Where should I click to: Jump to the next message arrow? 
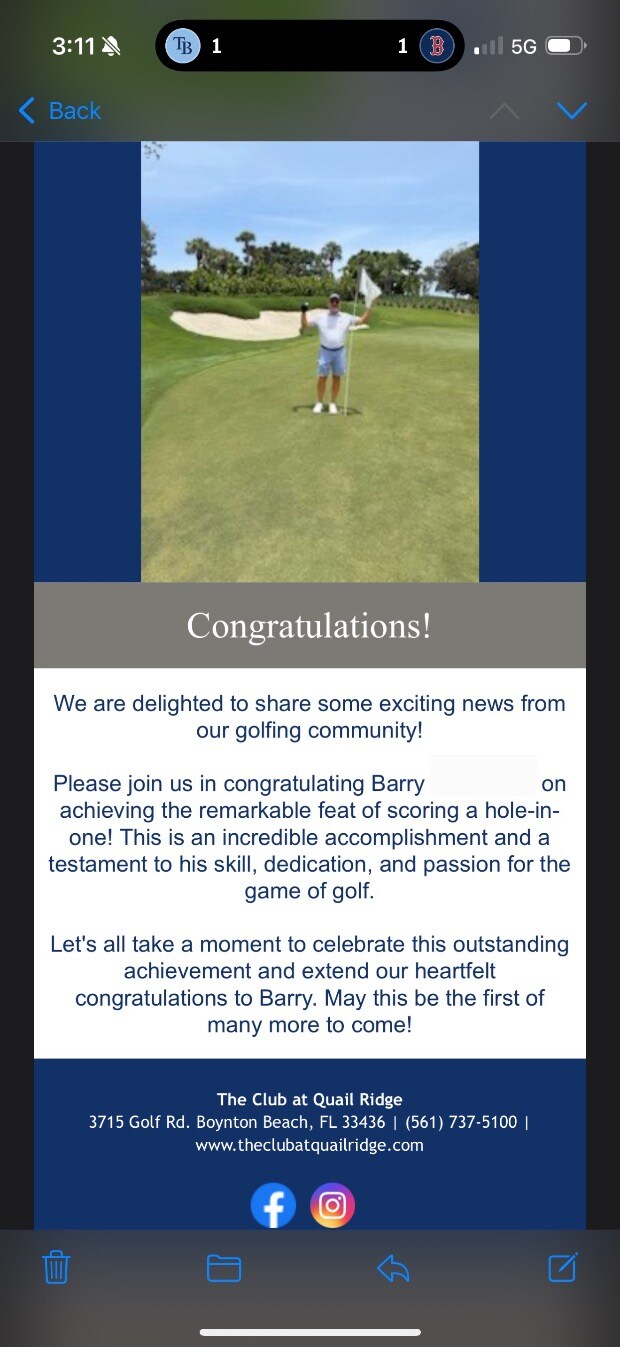tap(571, 111)
